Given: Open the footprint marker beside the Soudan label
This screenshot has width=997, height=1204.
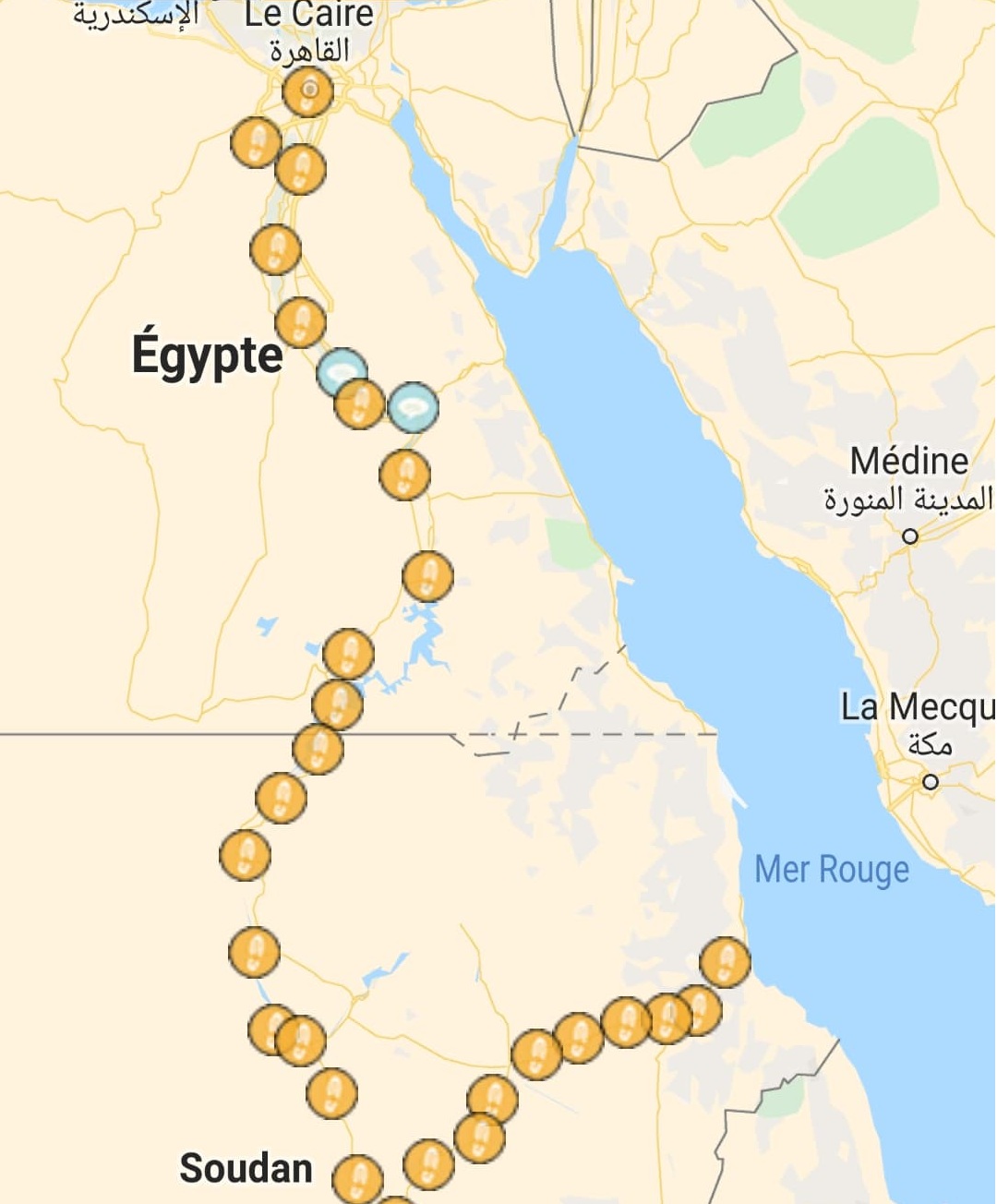Looking at the screenshot, I should pyautogui.click(x=357, y=1179).
